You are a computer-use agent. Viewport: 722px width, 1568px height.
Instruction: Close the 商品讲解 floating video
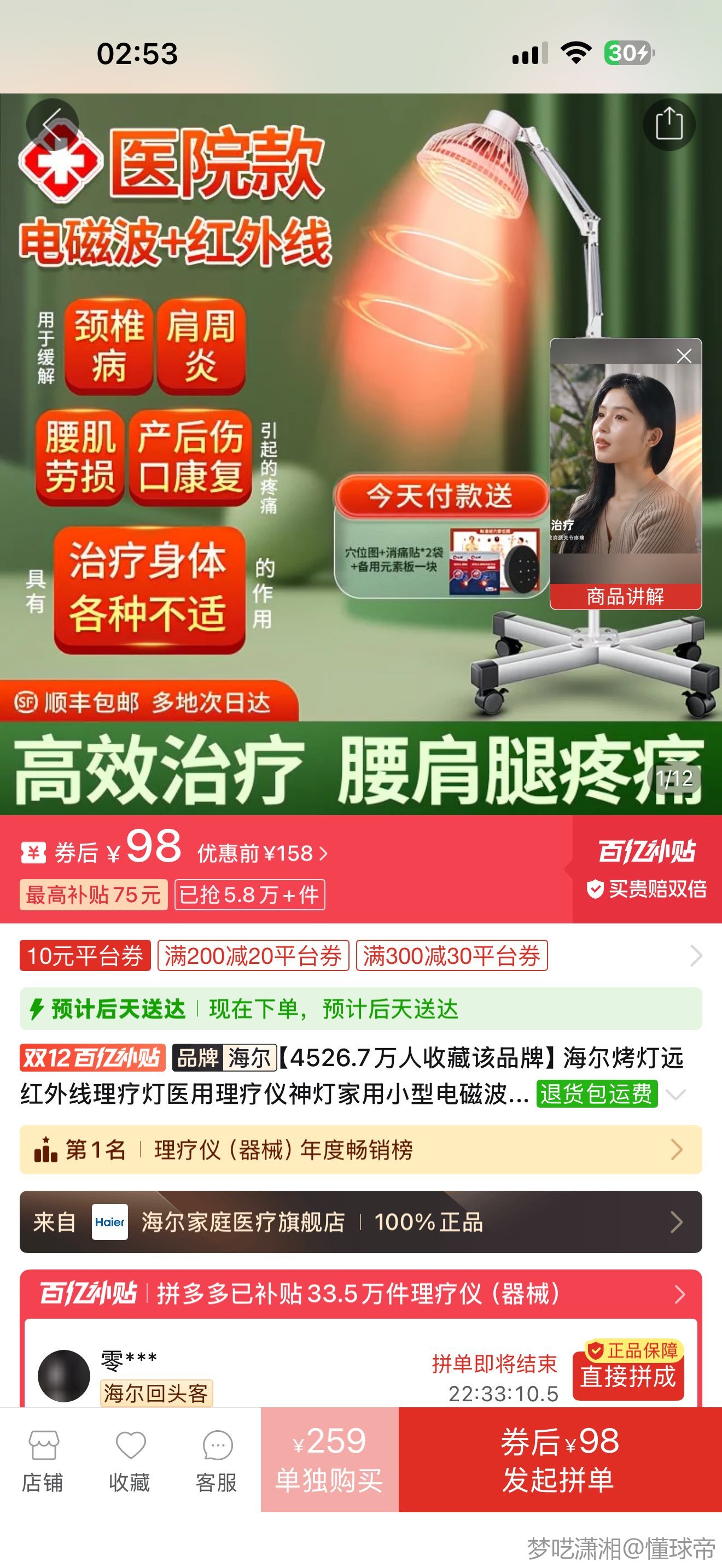pos(684,356)
